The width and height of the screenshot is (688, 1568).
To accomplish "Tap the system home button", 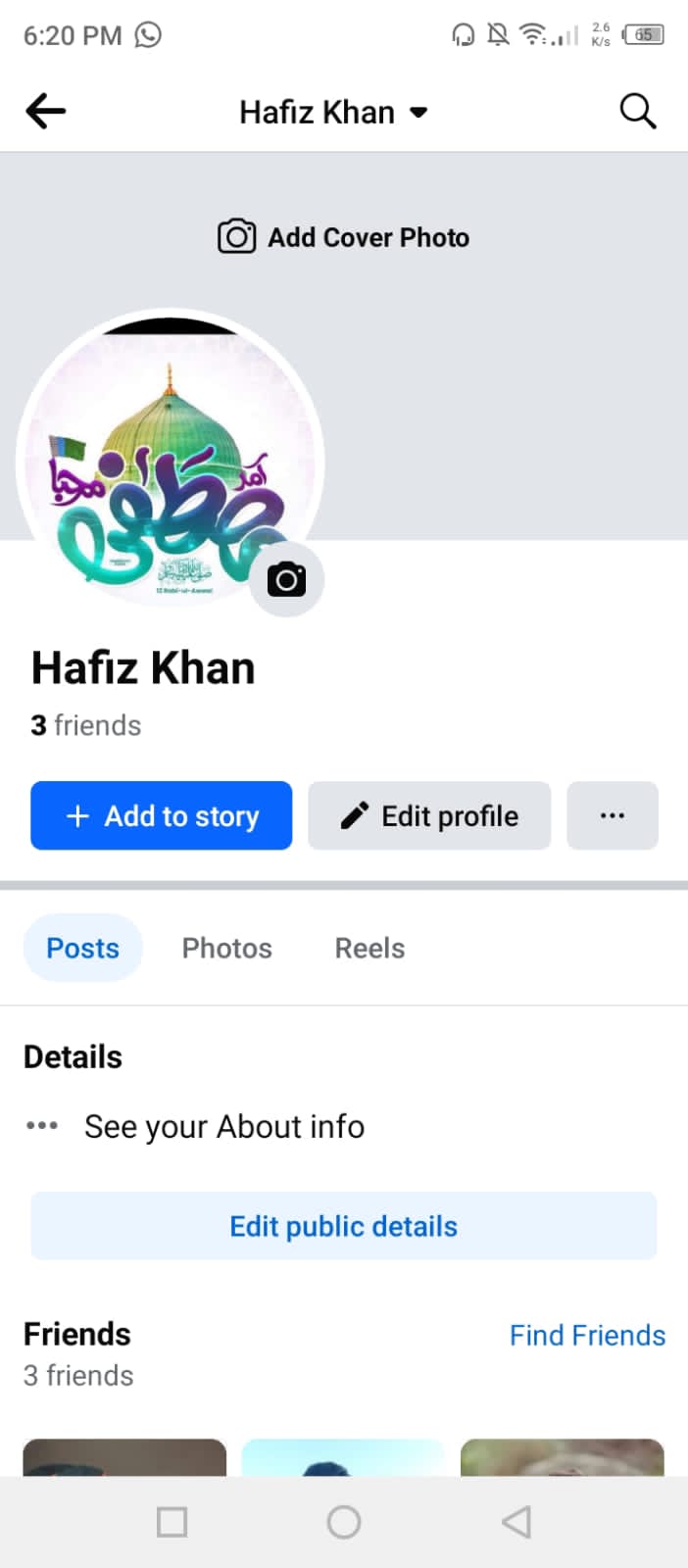I will pyautogui.click(x=344, y=1522).
